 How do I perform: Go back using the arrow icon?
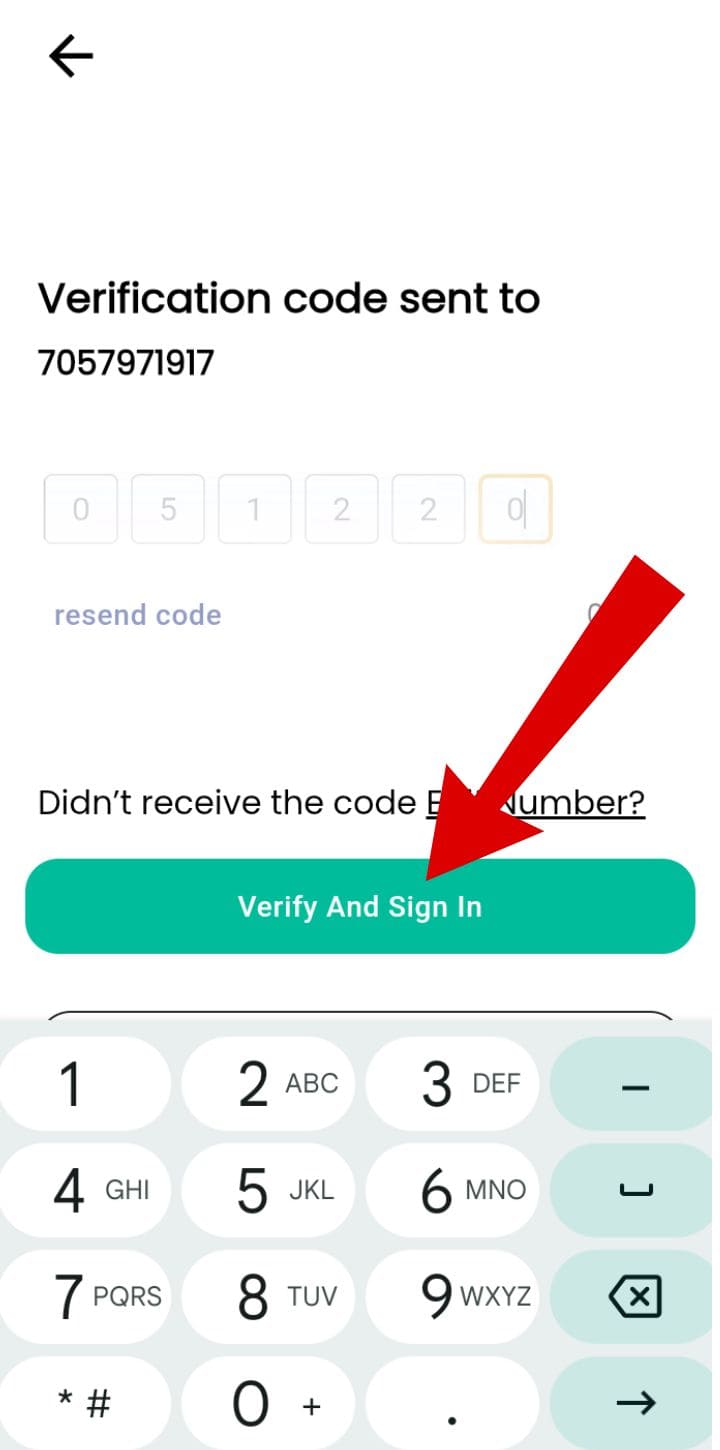click(71, 57)
